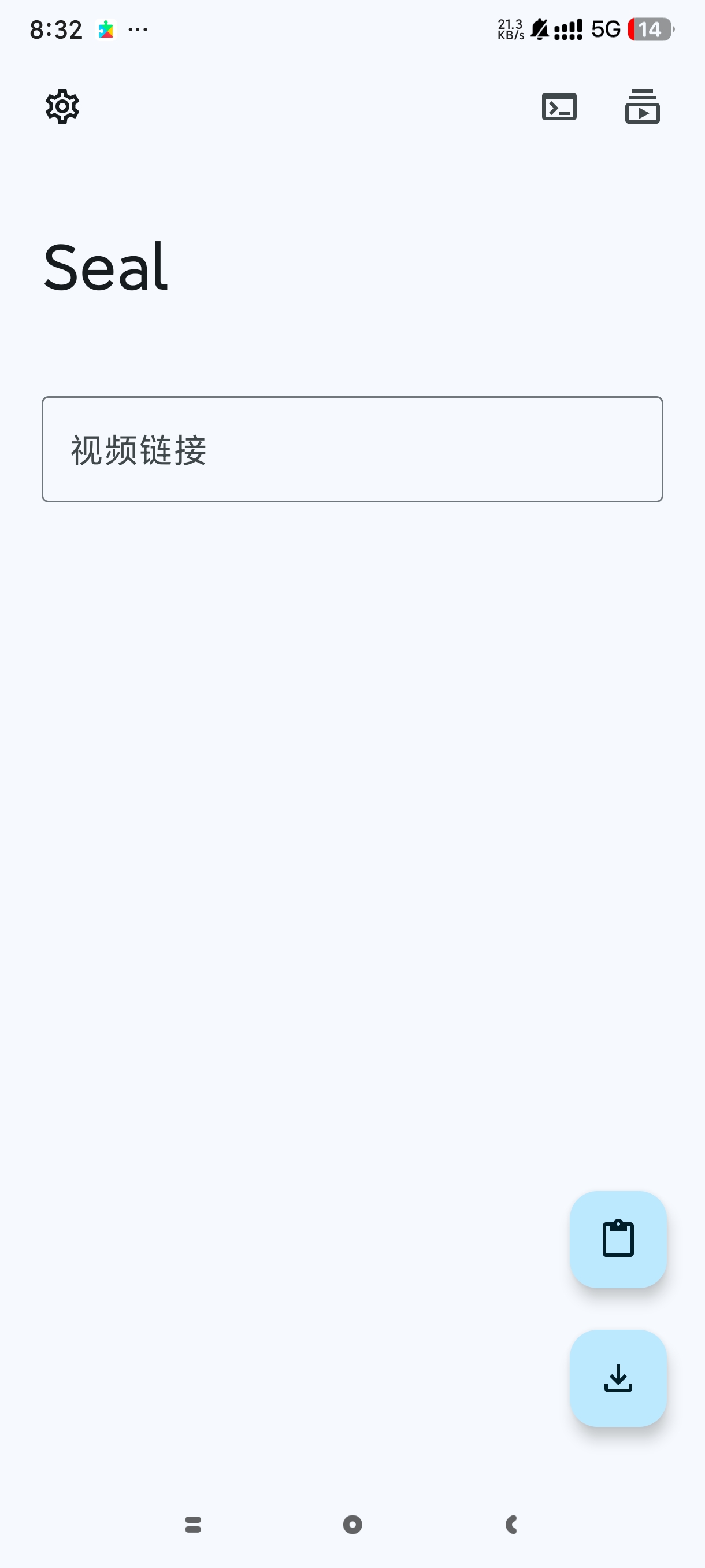
Task: Open the settings gear
Action: [x=62, y=106]
